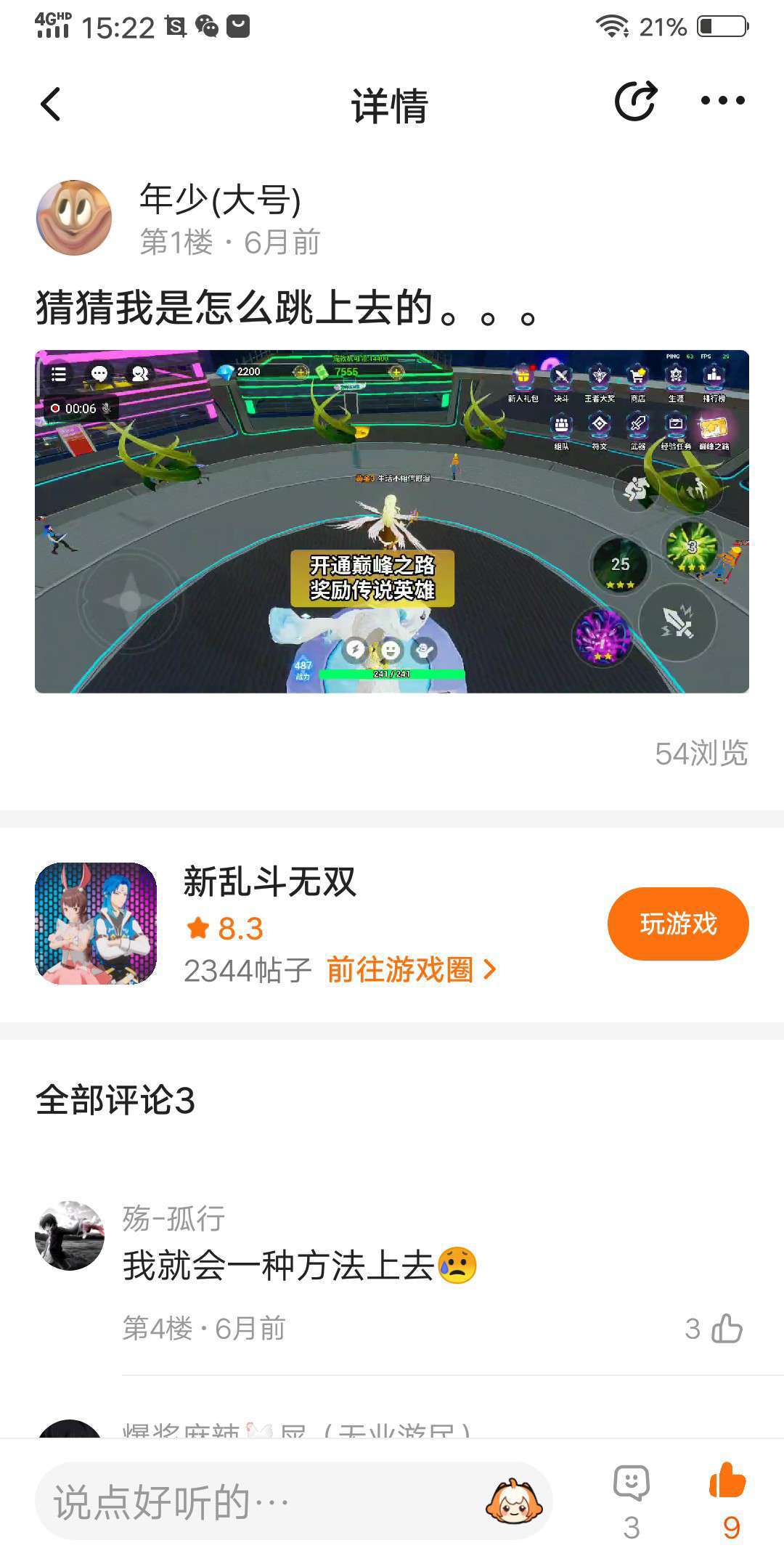Follow the 前往游戏圈 link
This screenshot has height=1564, width=784.
[x=411, y=969]
